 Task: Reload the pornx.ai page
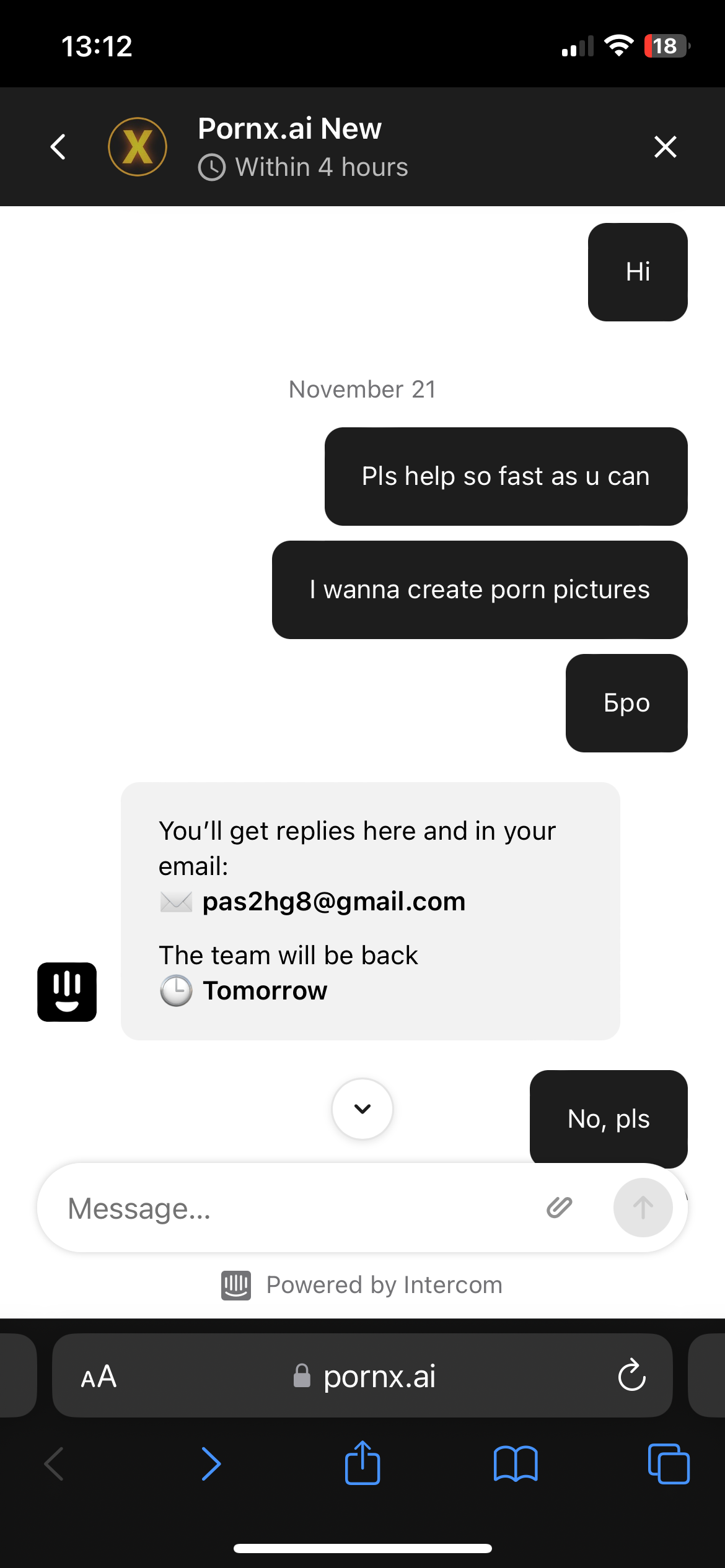631,1376
